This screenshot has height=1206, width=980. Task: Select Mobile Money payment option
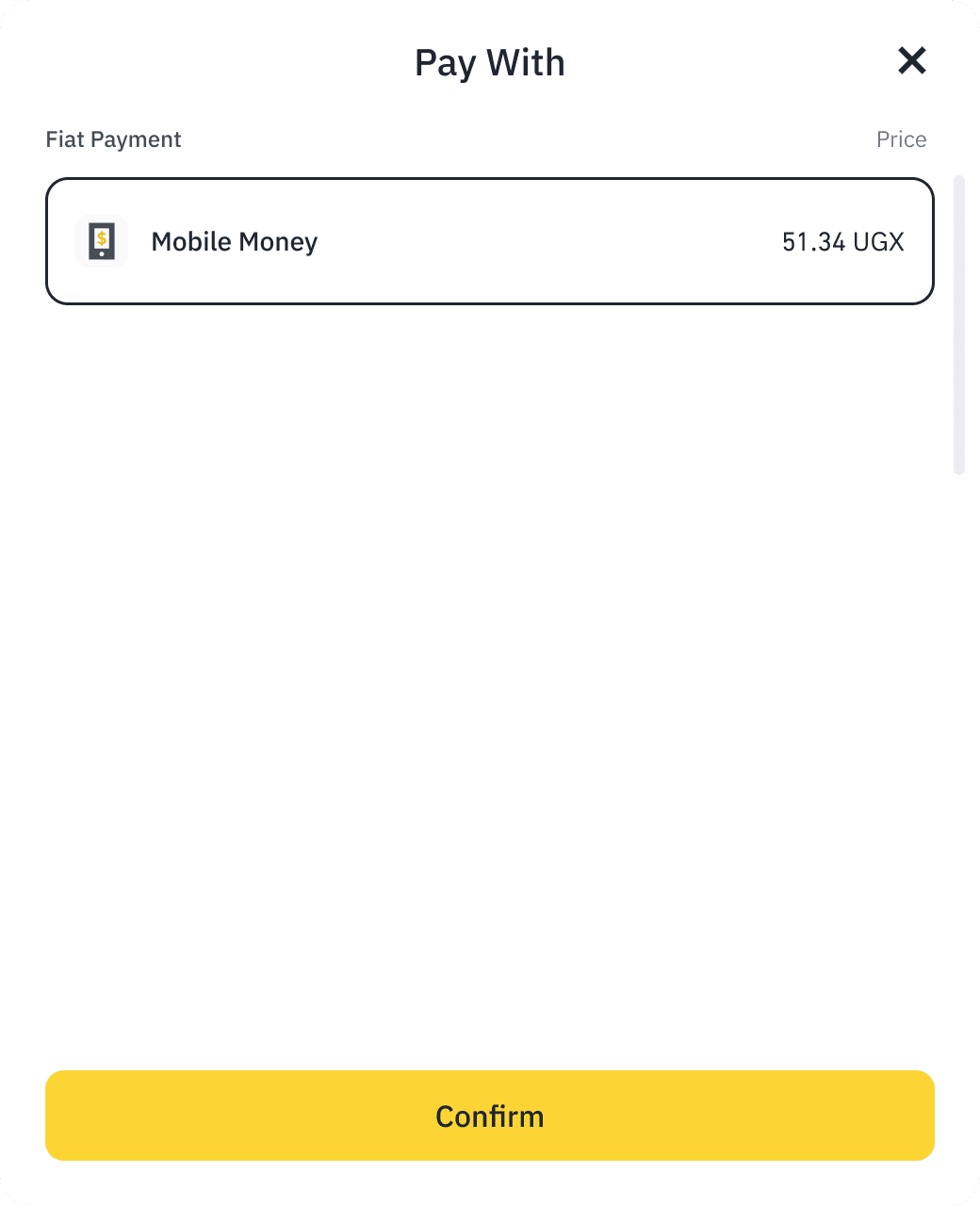(489, 241)
